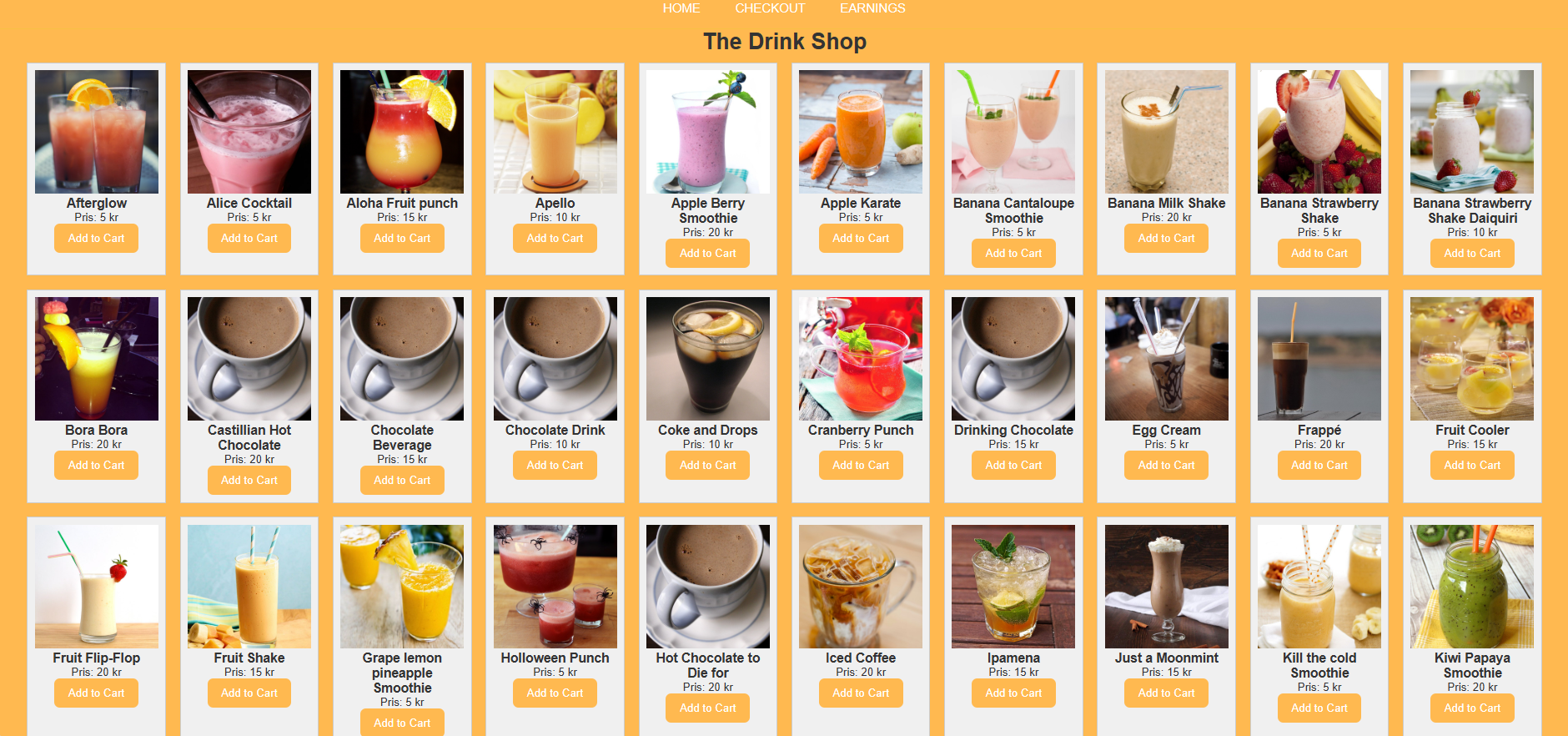This screenshot has height=736, width=1568.
Task: Add Just a Moonmint to cart
Action: tap(1166, 693)
